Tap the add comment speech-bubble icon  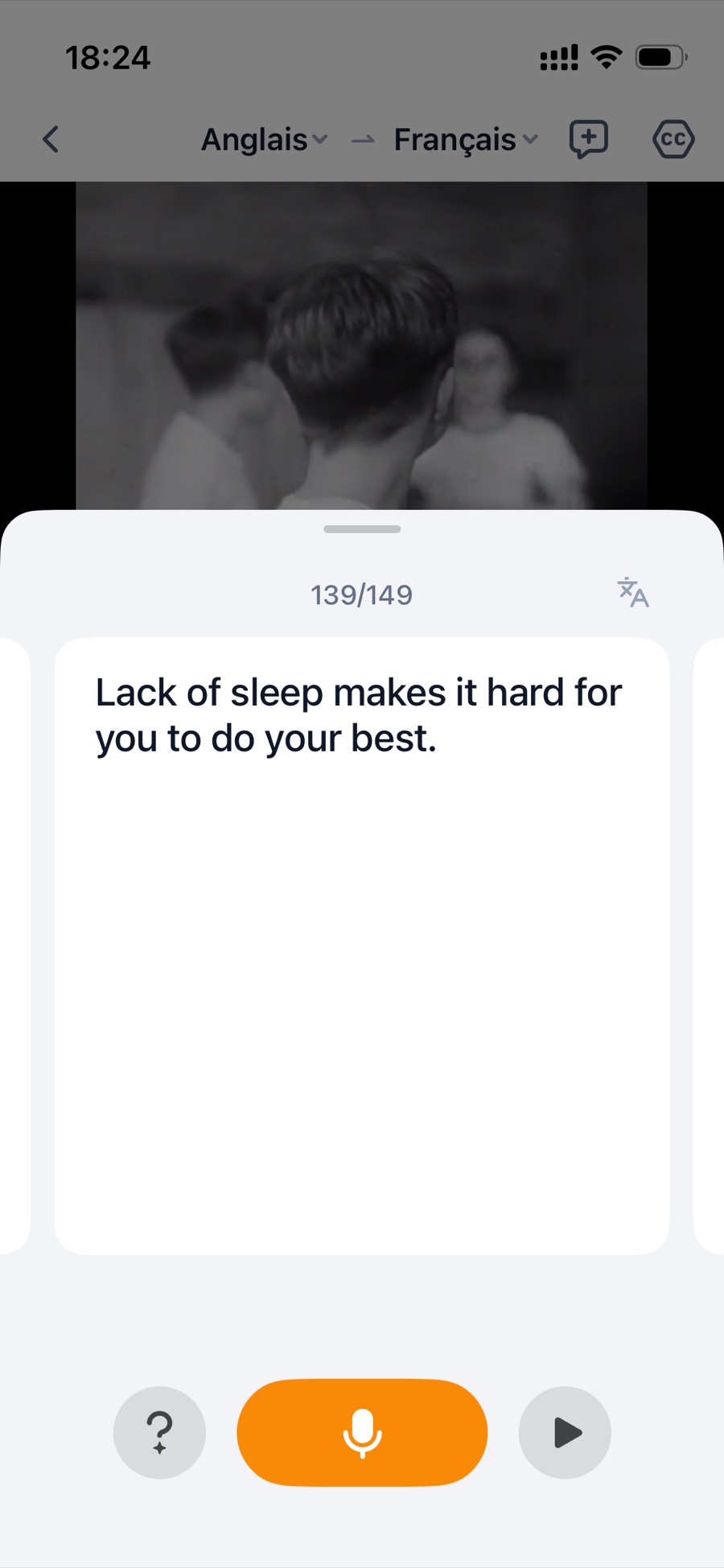click(589, 139)
